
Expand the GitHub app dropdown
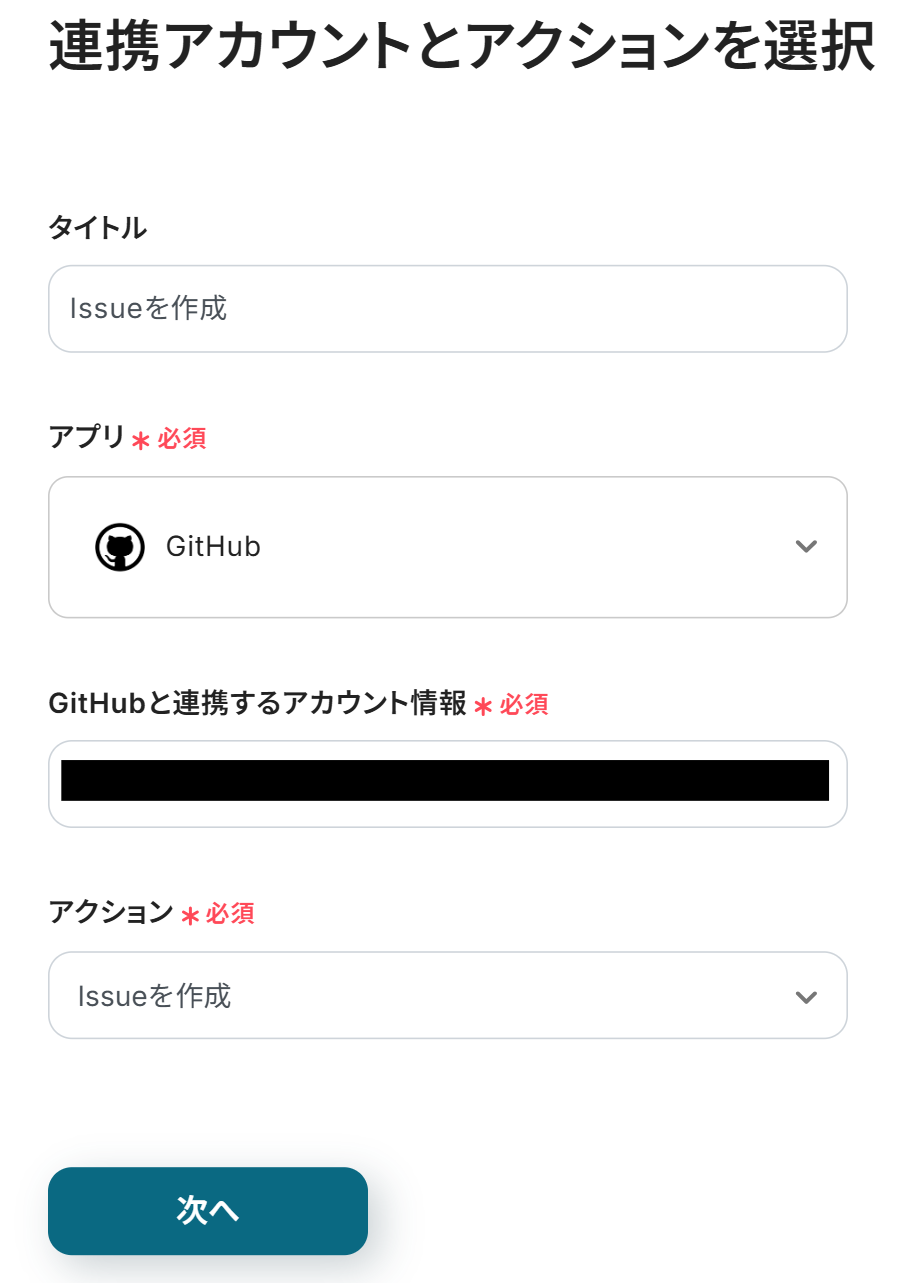[x=447, y=547]
